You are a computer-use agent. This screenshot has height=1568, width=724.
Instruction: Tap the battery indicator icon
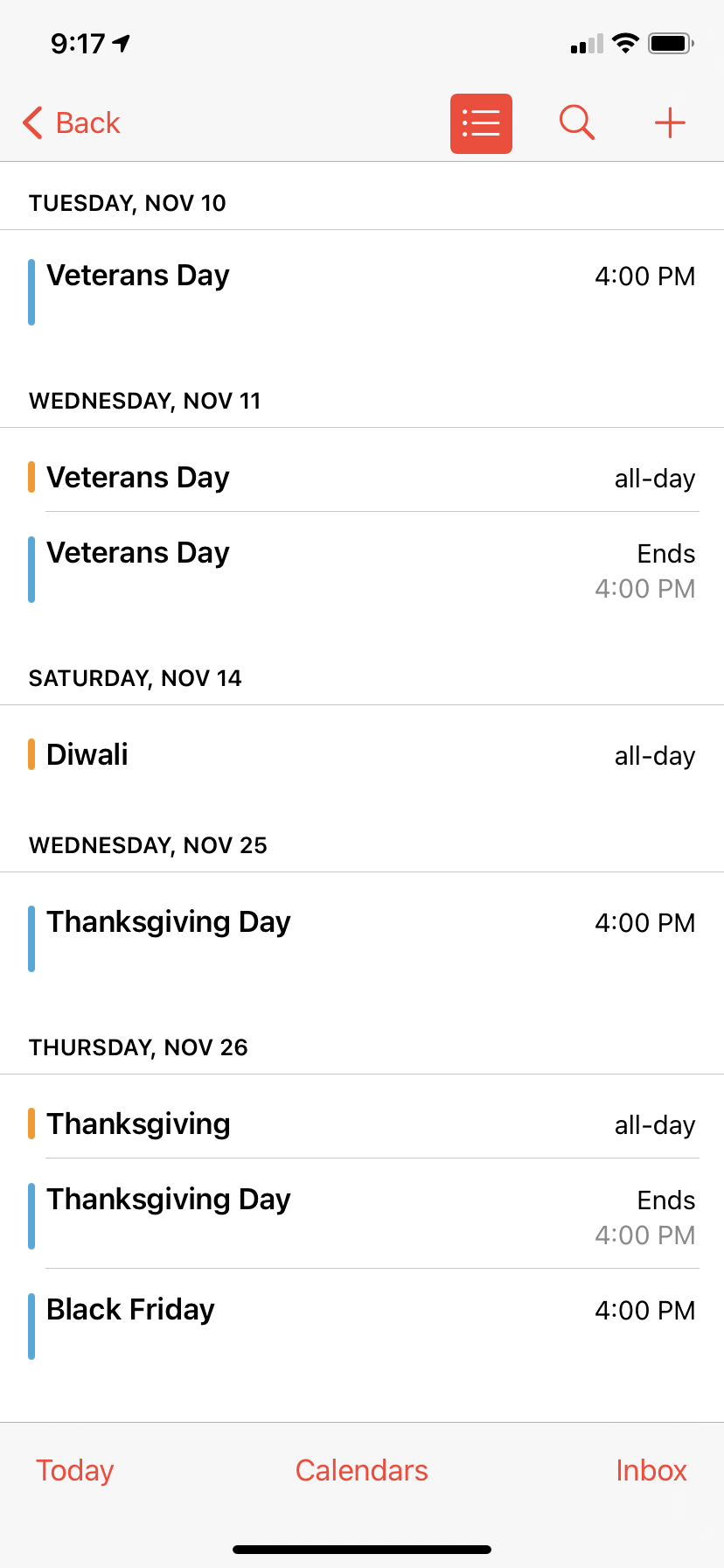tap(670, 42)
